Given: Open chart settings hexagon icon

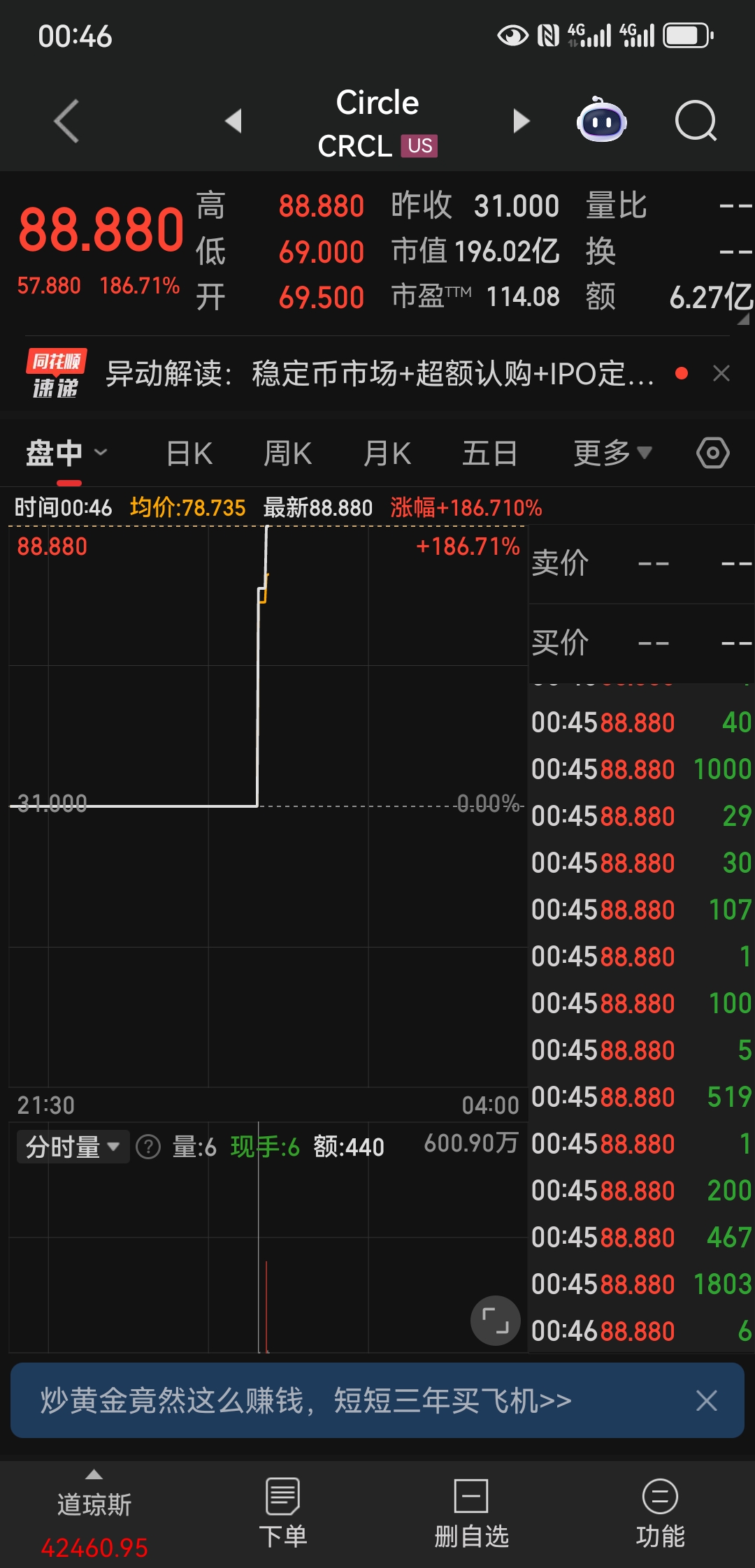Looking at the screenshot, I should (713, 453).
